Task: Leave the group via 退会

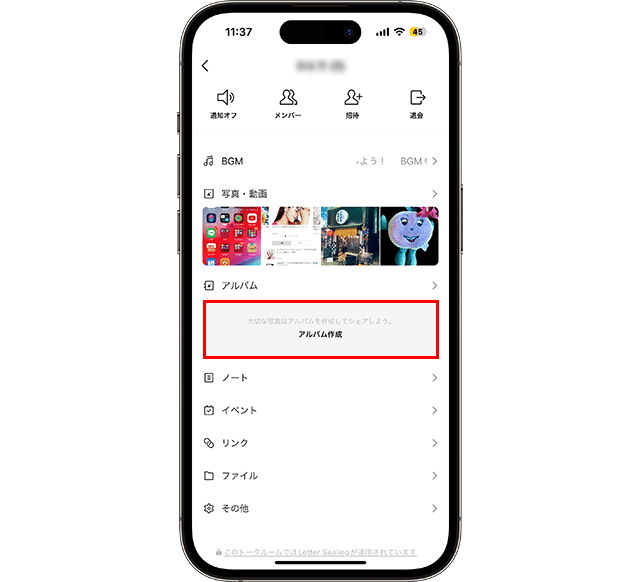Action: tap(417, 104)
